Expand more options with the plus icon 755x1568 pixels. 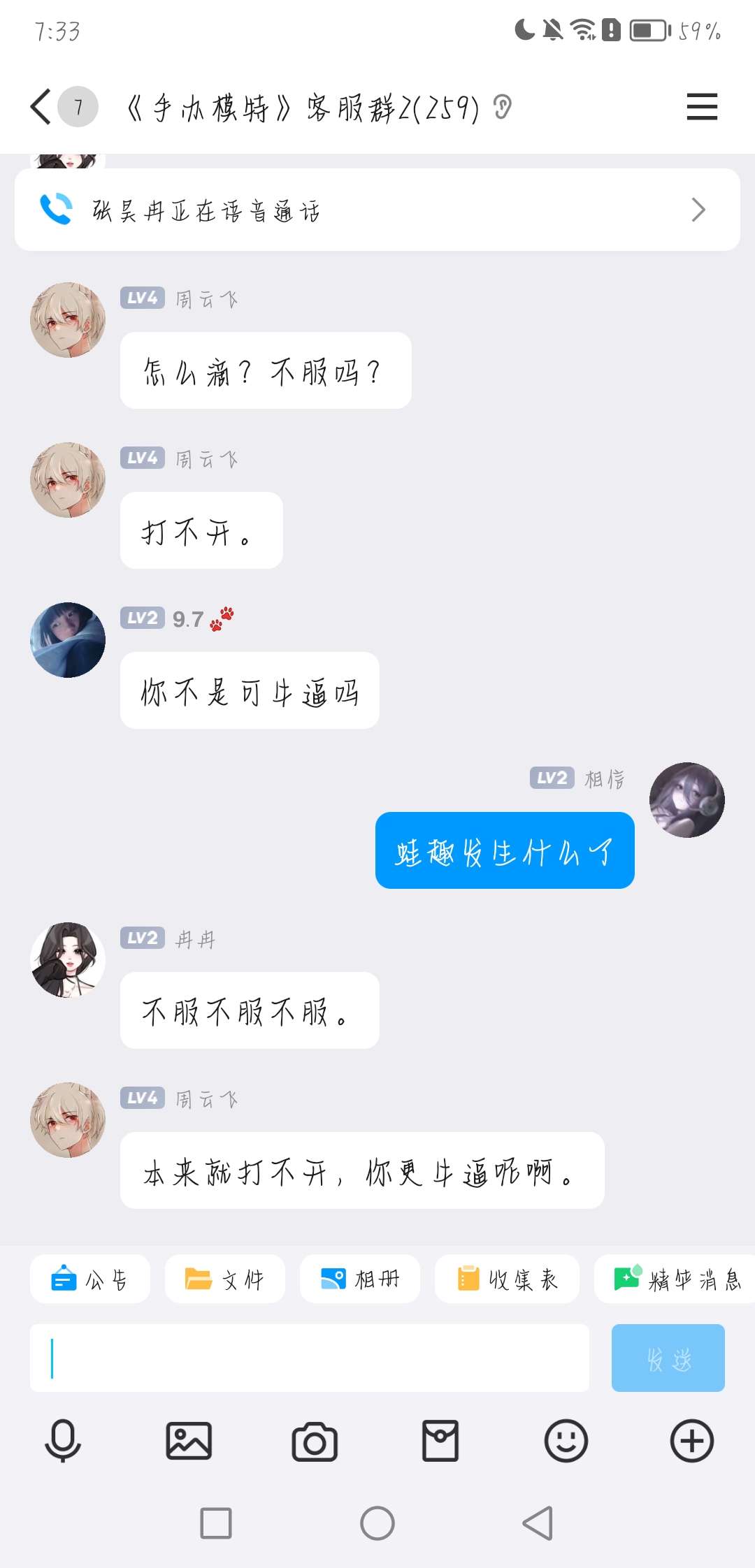tap(692, 1441)
